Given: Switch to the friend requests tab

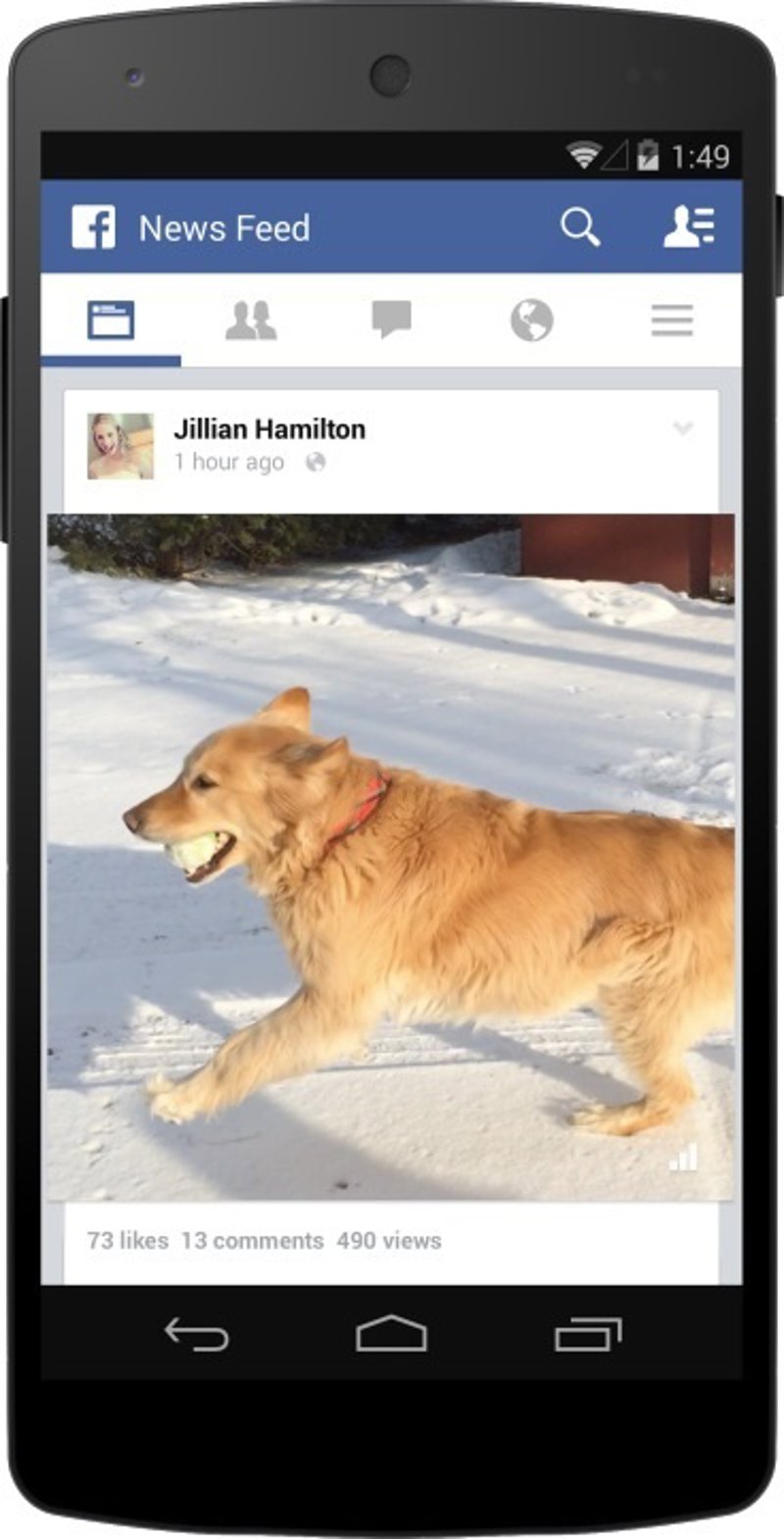Looking at the screenshot, I should pyautogui.click(x=251, y=321).
